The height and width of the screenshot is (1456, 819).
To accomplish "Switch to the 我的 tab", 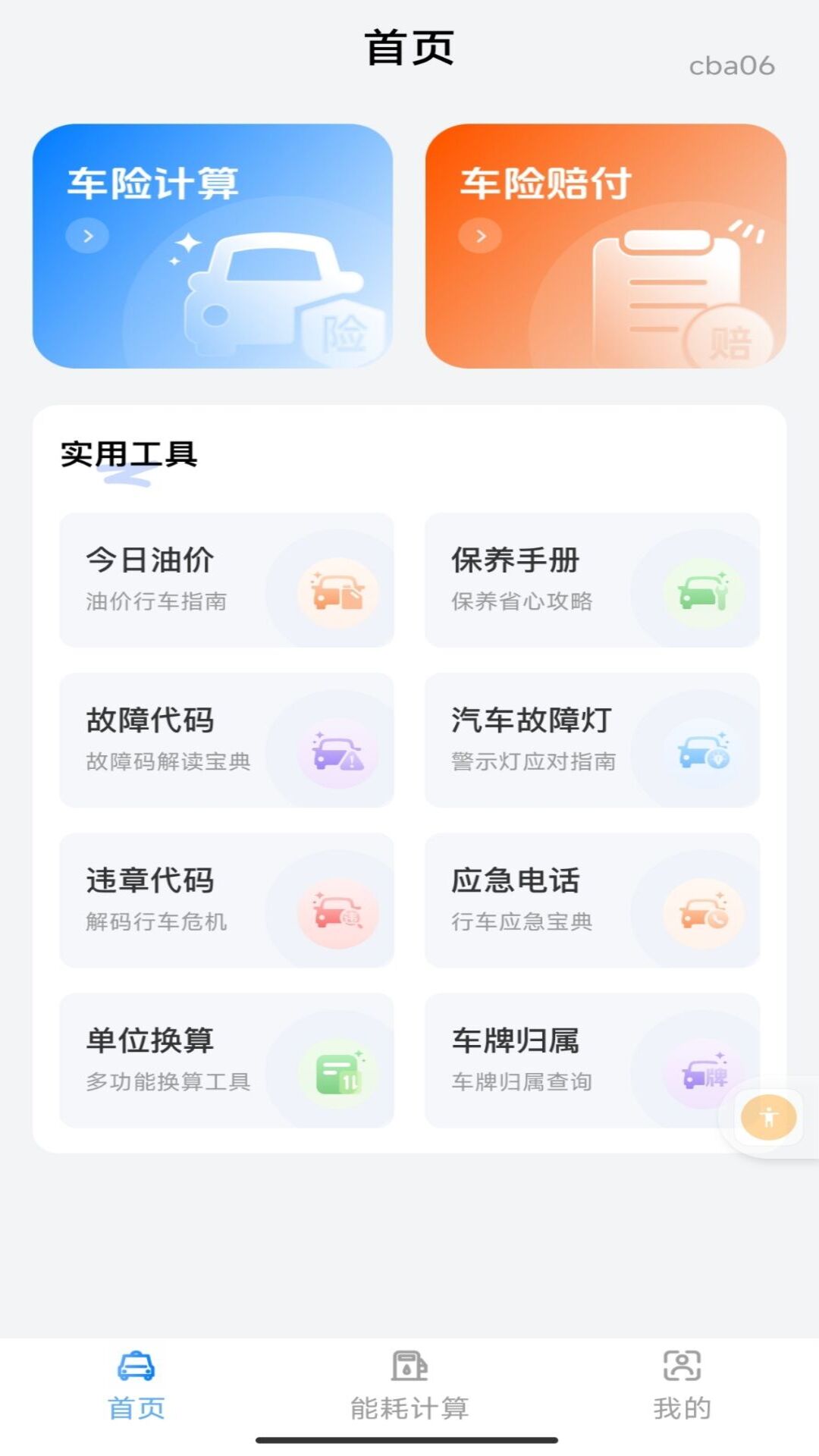I will point(682,1388).
